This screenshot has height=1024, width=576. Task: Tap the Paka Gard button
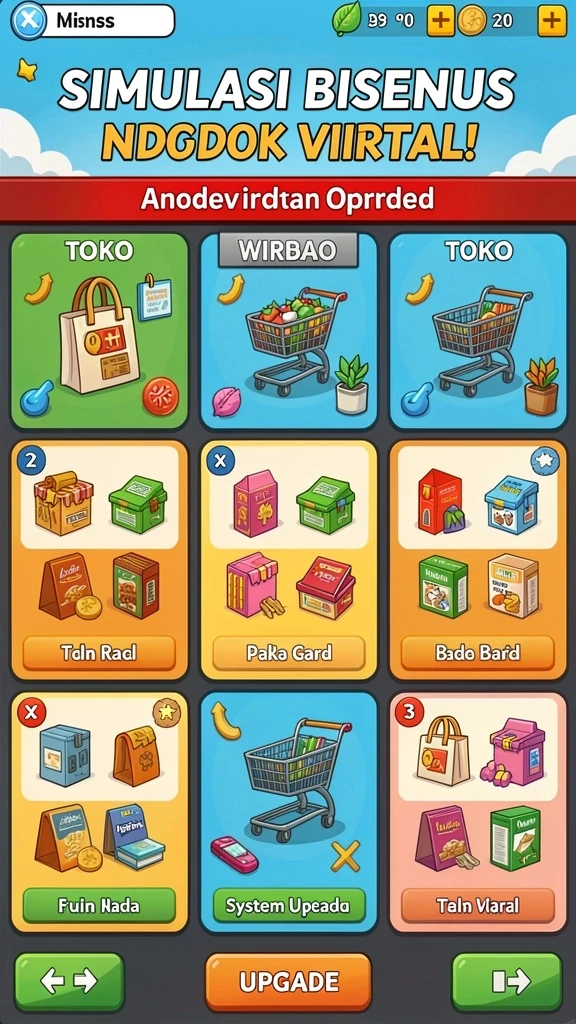click(x=289, y=652)
